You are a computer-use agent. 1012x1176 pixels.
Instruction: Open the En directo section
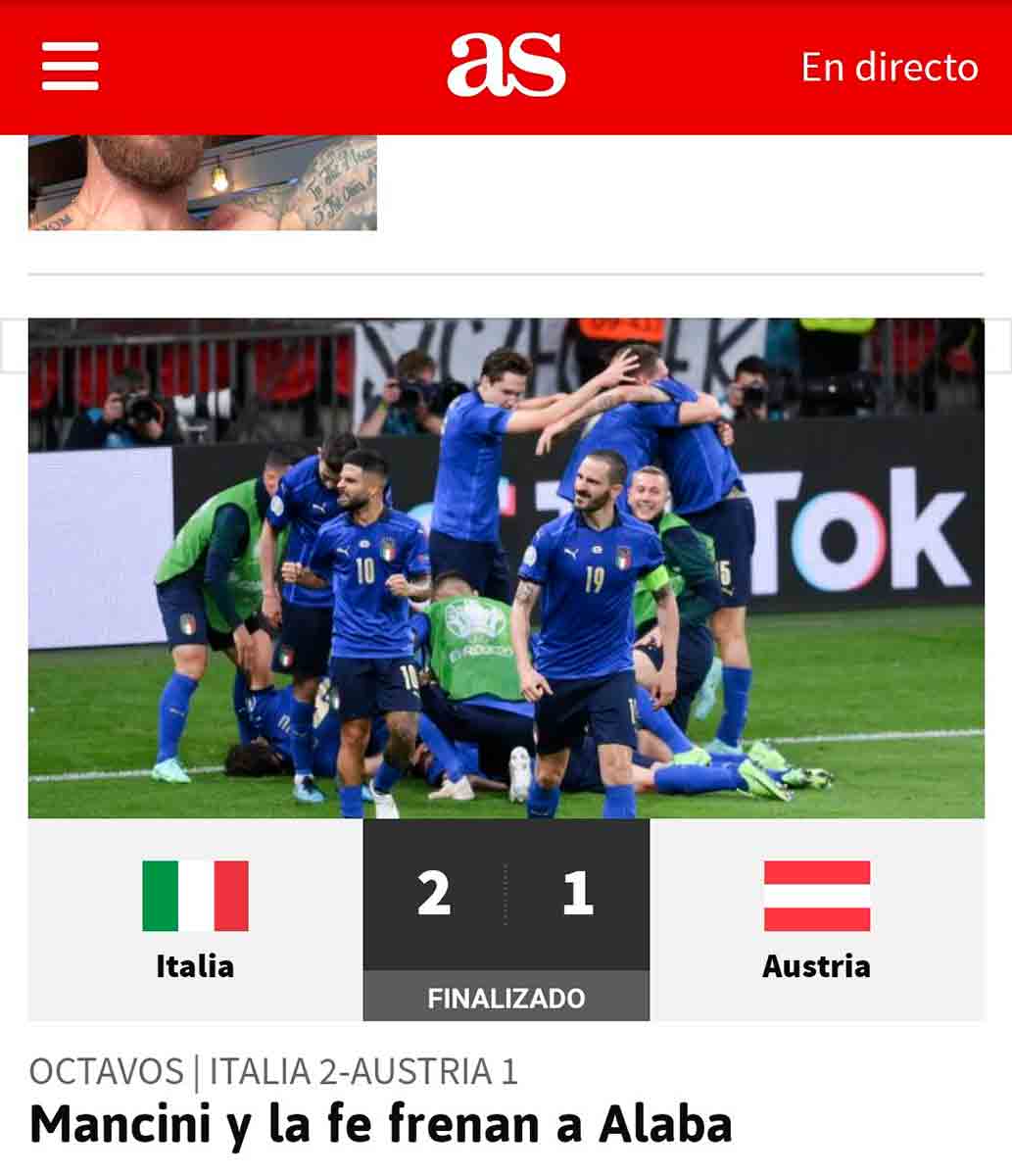tap(889, 67)
